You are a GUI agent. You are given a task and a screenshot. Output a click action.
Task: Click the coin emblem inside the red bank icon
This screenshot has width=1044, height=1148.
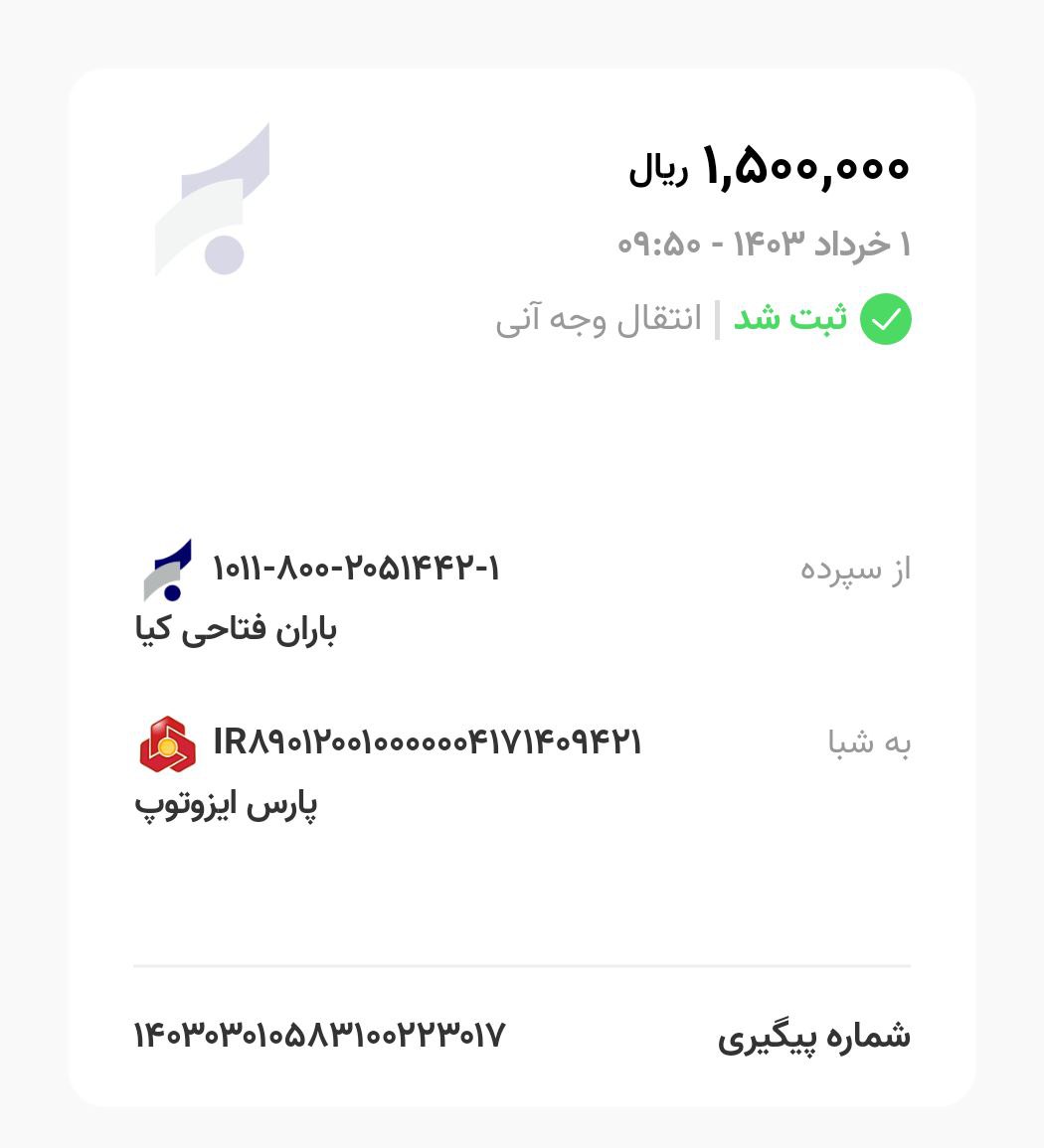(x=167, y=748)
